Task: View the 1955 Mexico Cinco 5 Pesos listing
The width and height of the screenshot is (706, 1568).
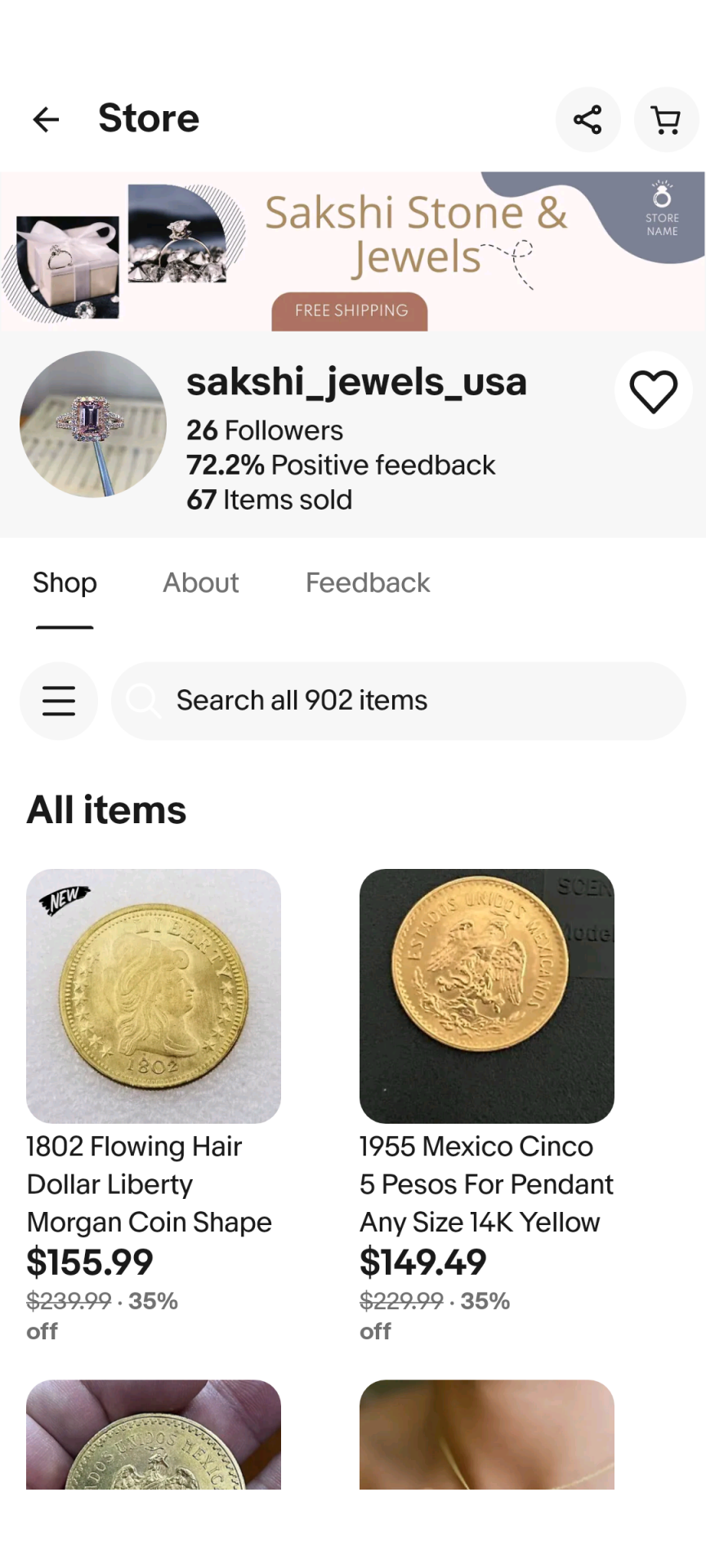Action: 487,996
